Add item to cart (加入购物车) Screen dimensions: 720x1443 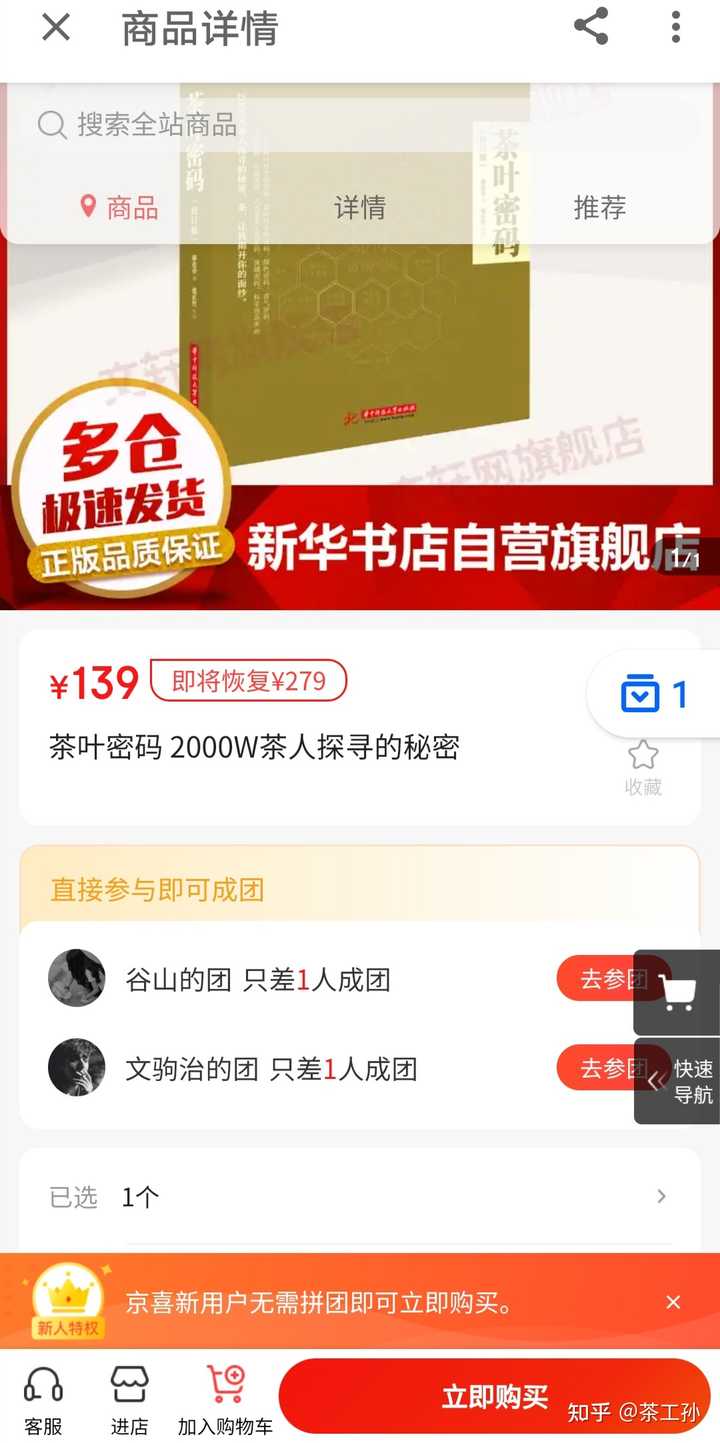coord(224,1400)
